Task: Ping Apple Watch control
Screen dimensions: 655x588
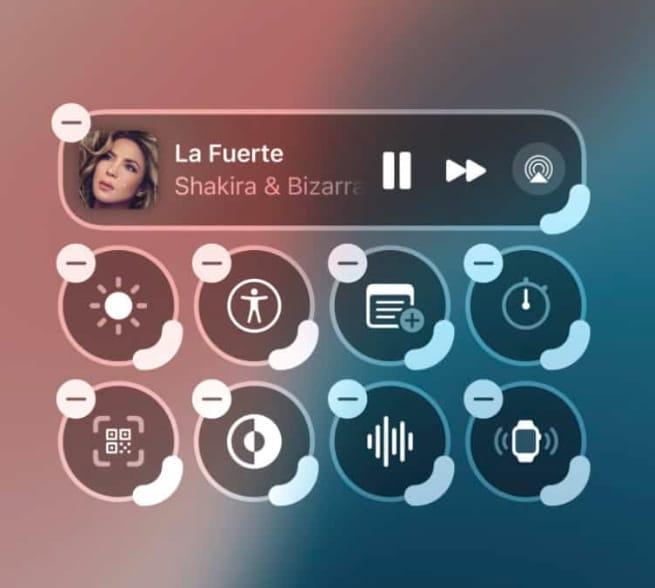Action: point(524,442)
